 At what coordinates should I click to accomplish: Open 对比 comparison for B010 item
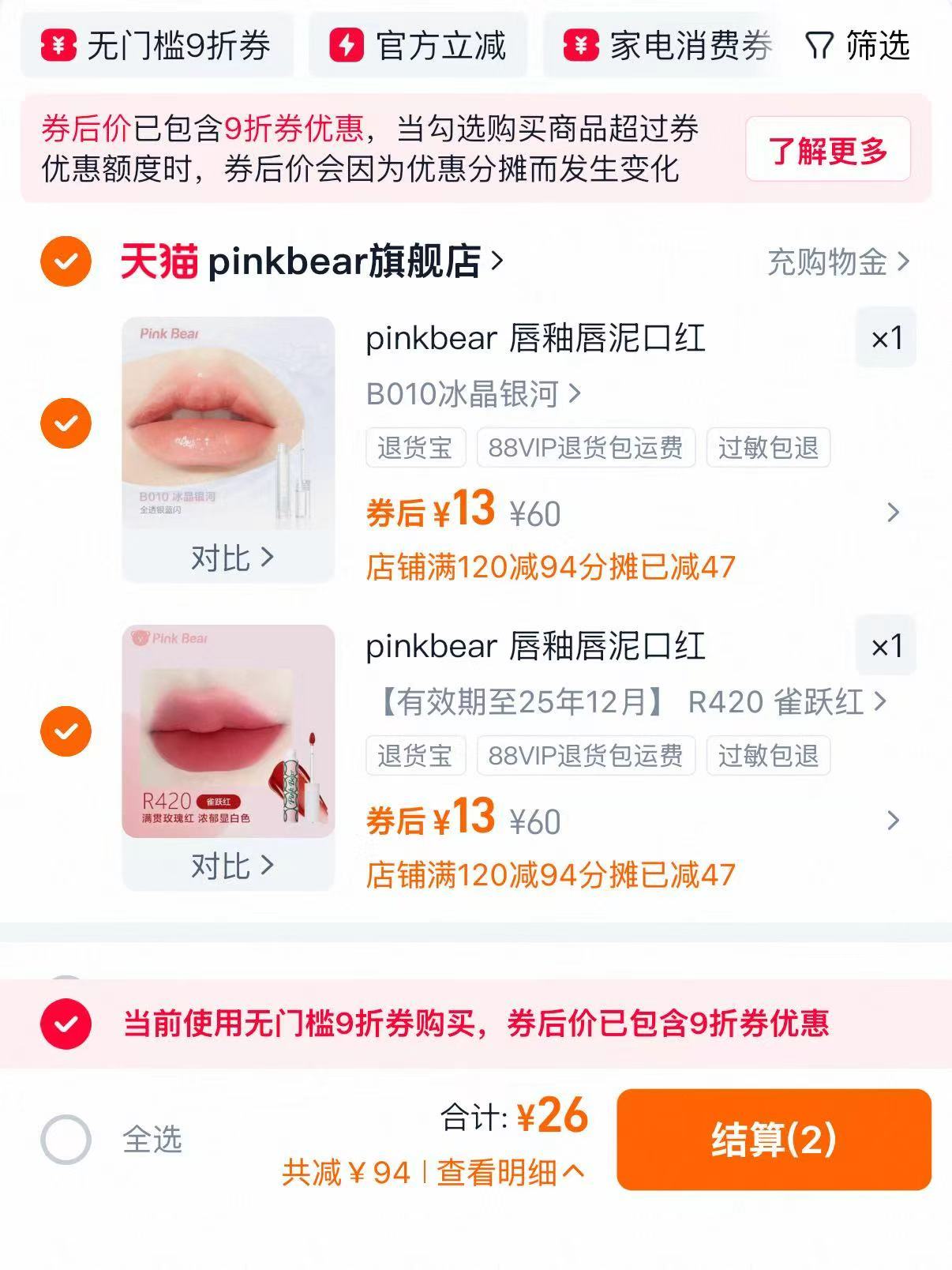(x=229, y=558)
